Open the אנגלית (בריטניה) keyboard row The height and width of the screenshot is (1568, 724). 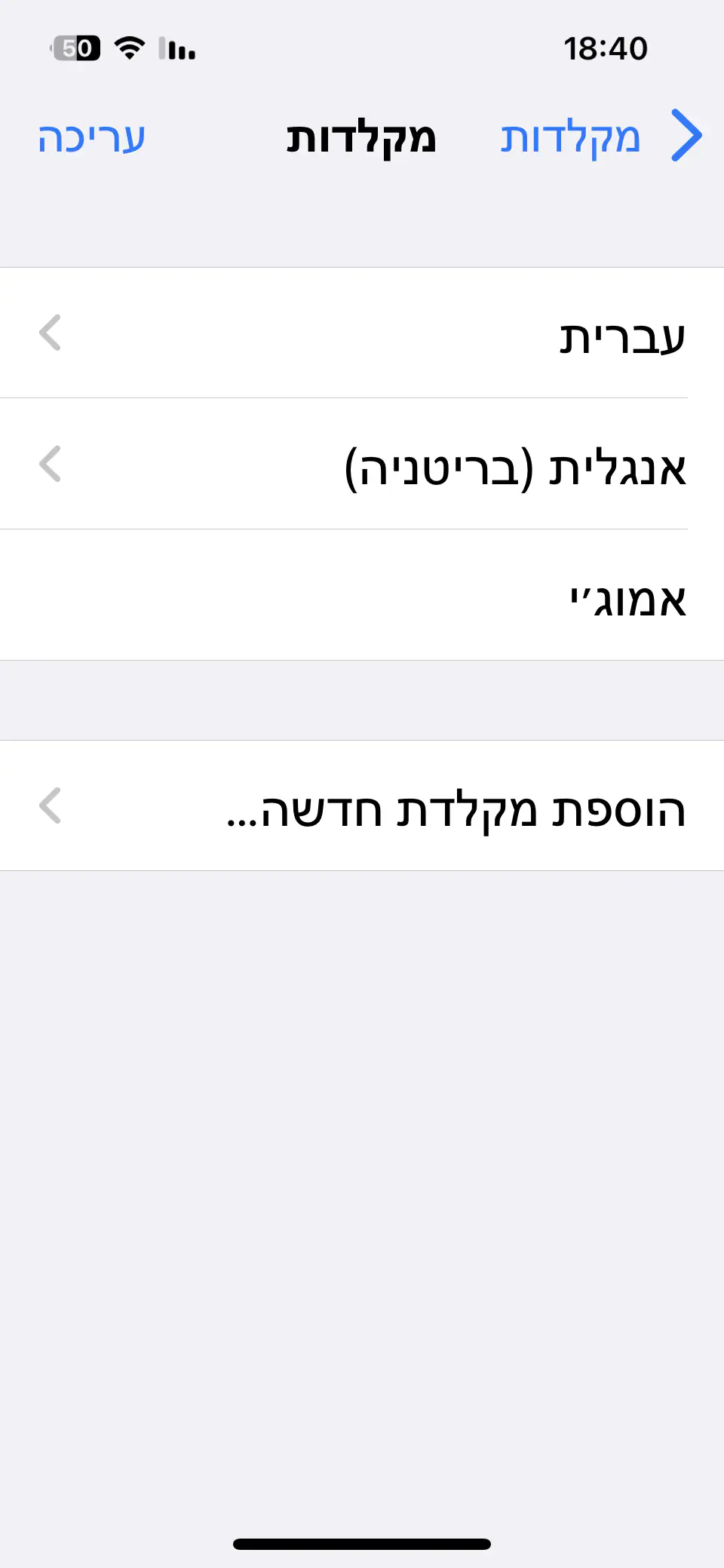pos(362,465)
